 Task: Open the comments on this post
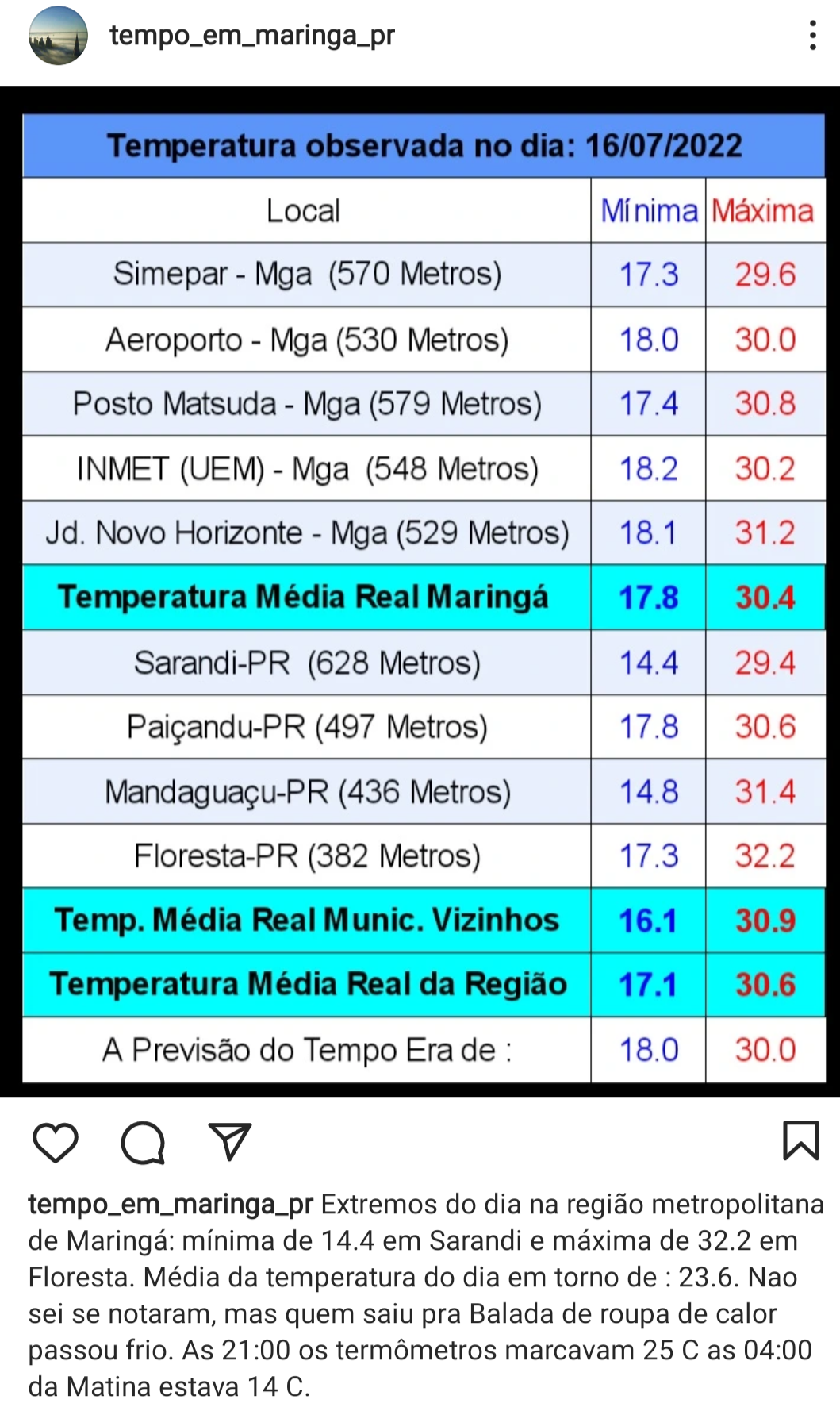pos(143,1143)
